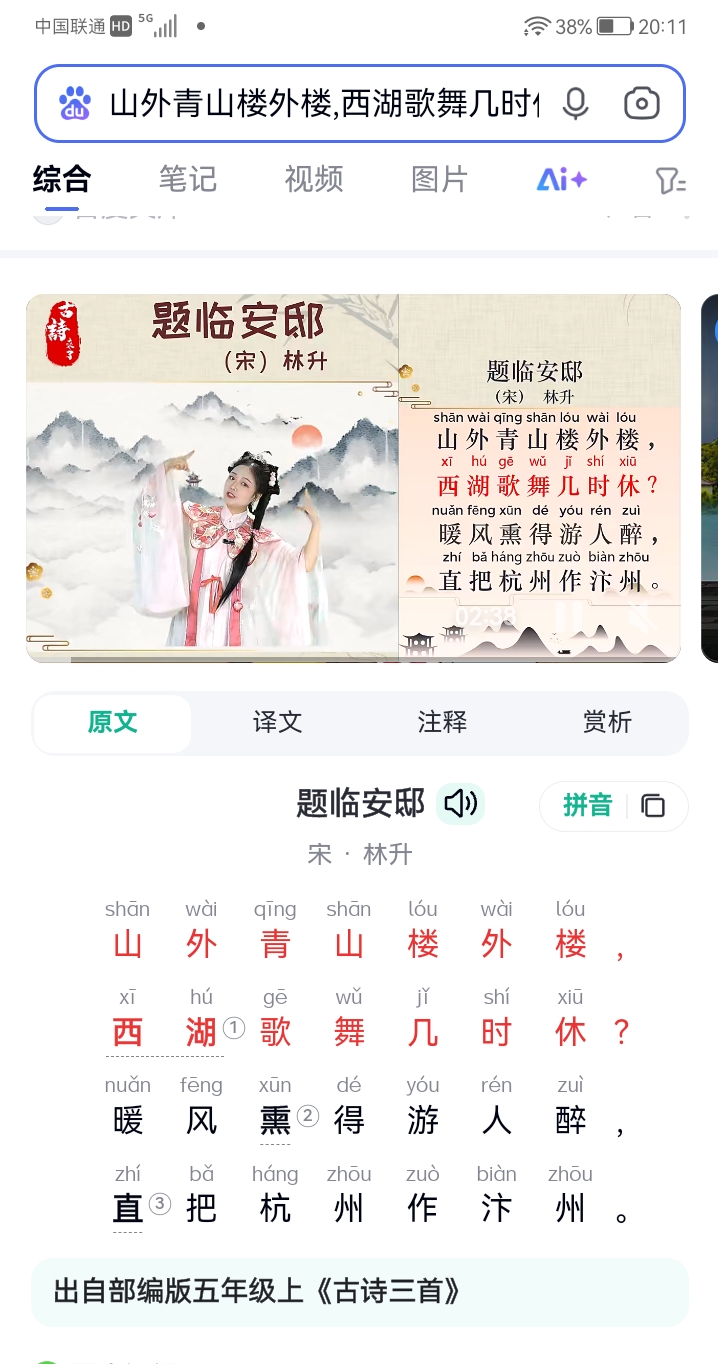This screenshot has width=718, height=1364.
Task: Switch to the 图片 tab
Action: (x=439, y=179)
